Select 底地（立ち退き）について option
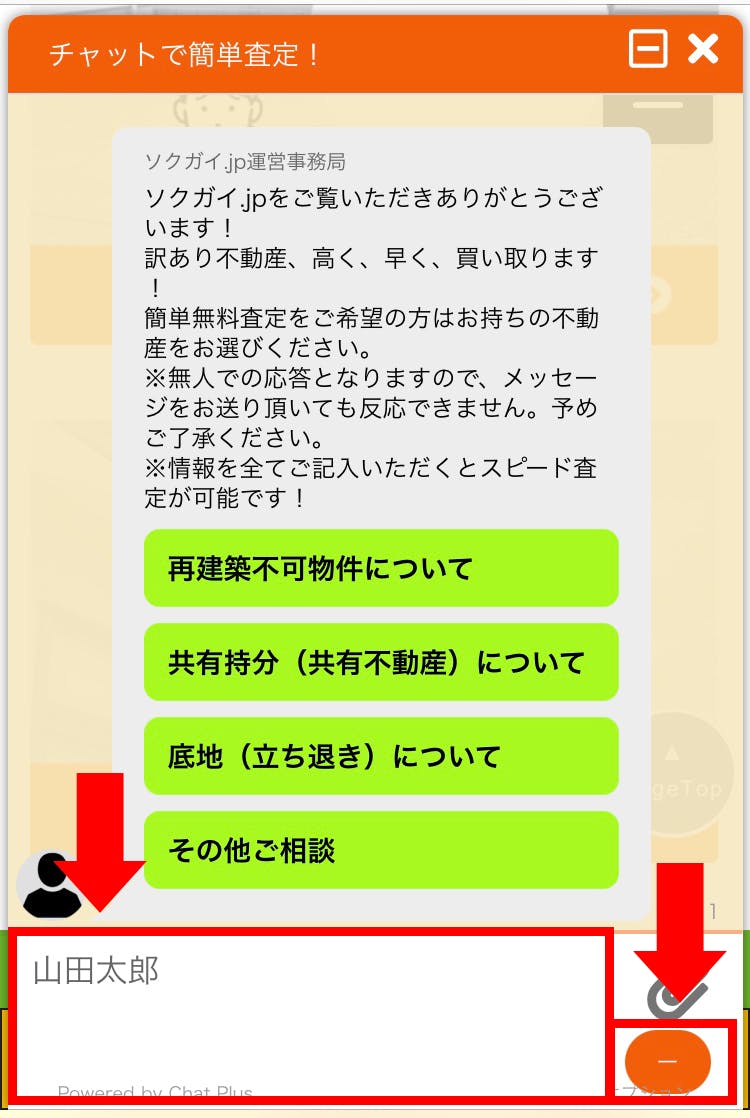The width and height of the screenshot is (750, 1118). click(x=381, y=756)
